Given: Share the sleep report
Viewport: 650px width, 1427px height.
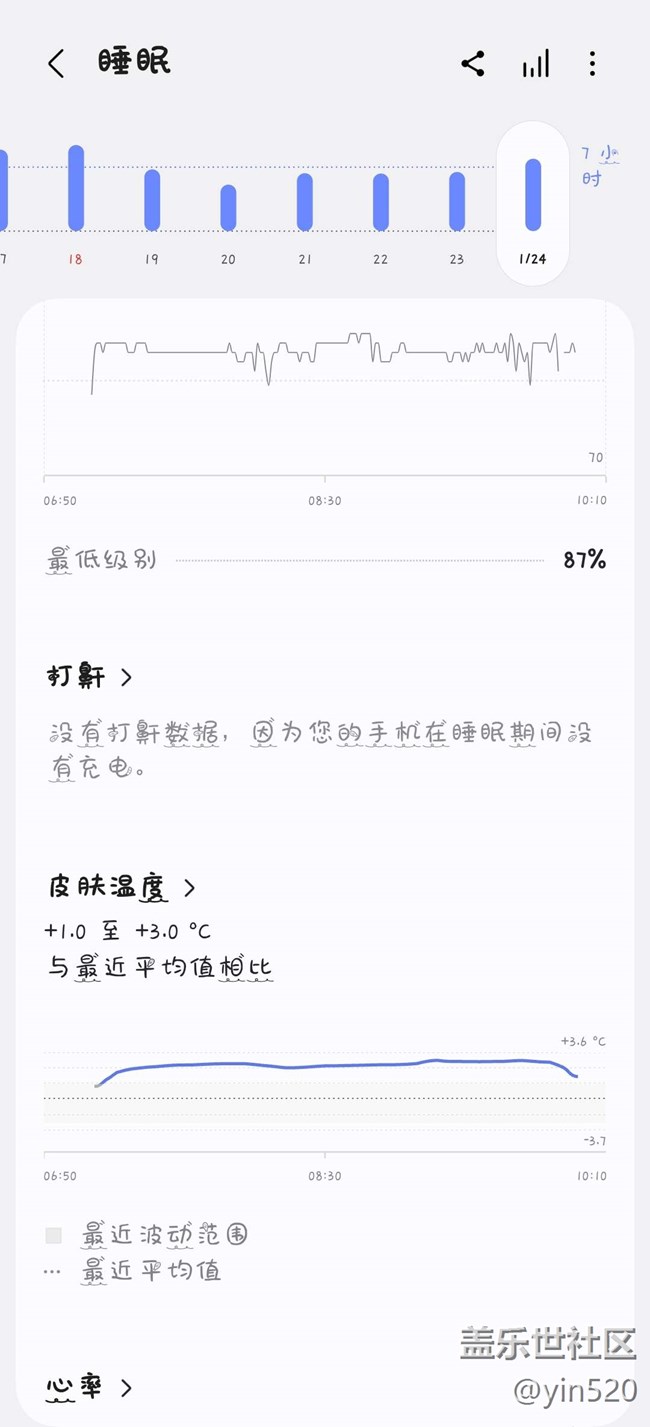Looking at the screenshot, I should (x=473, y=64).
